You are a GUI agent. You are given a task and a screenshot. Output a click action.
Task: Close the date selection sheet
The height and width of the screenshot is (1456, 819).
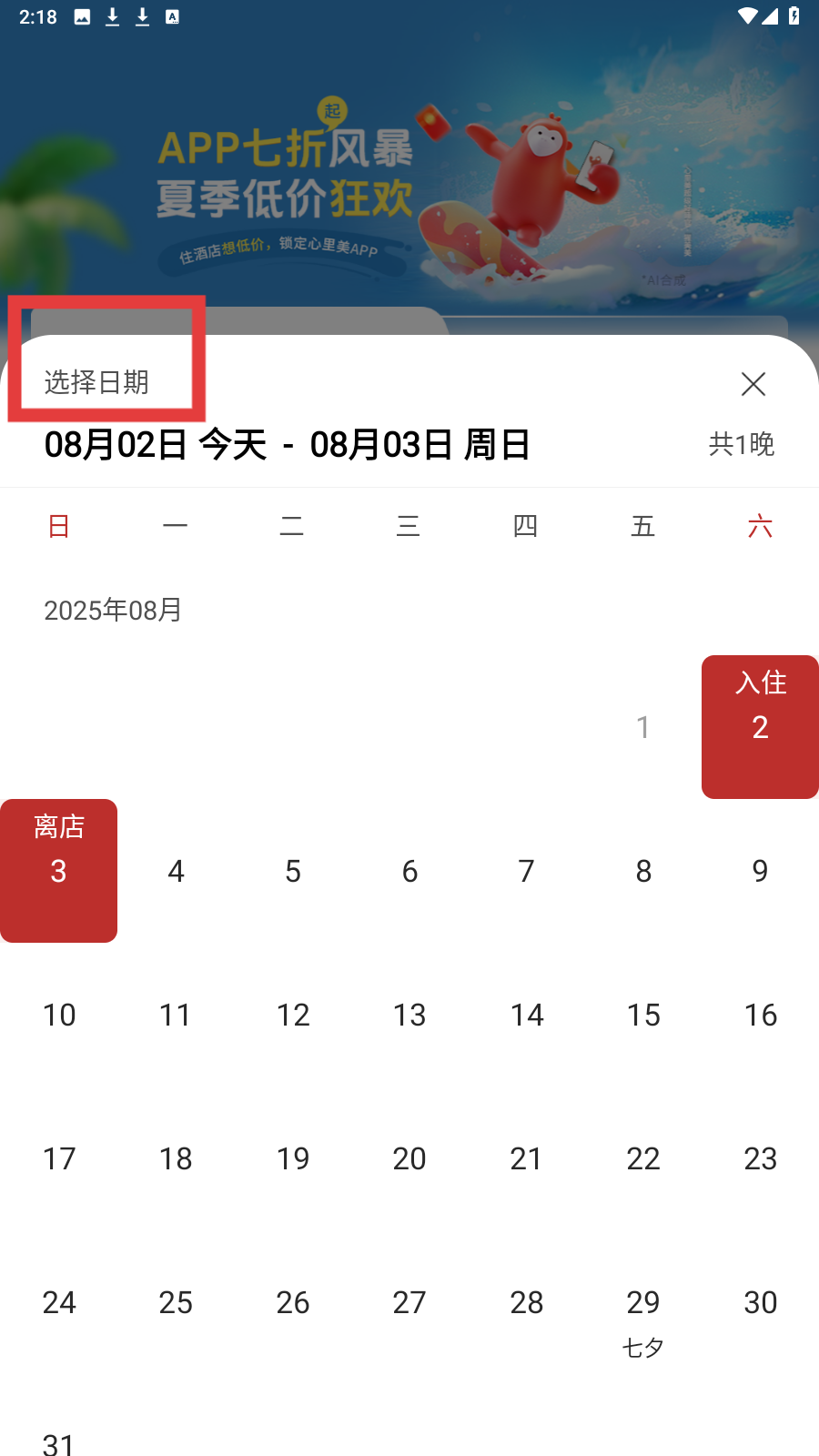tap(753, 384)
